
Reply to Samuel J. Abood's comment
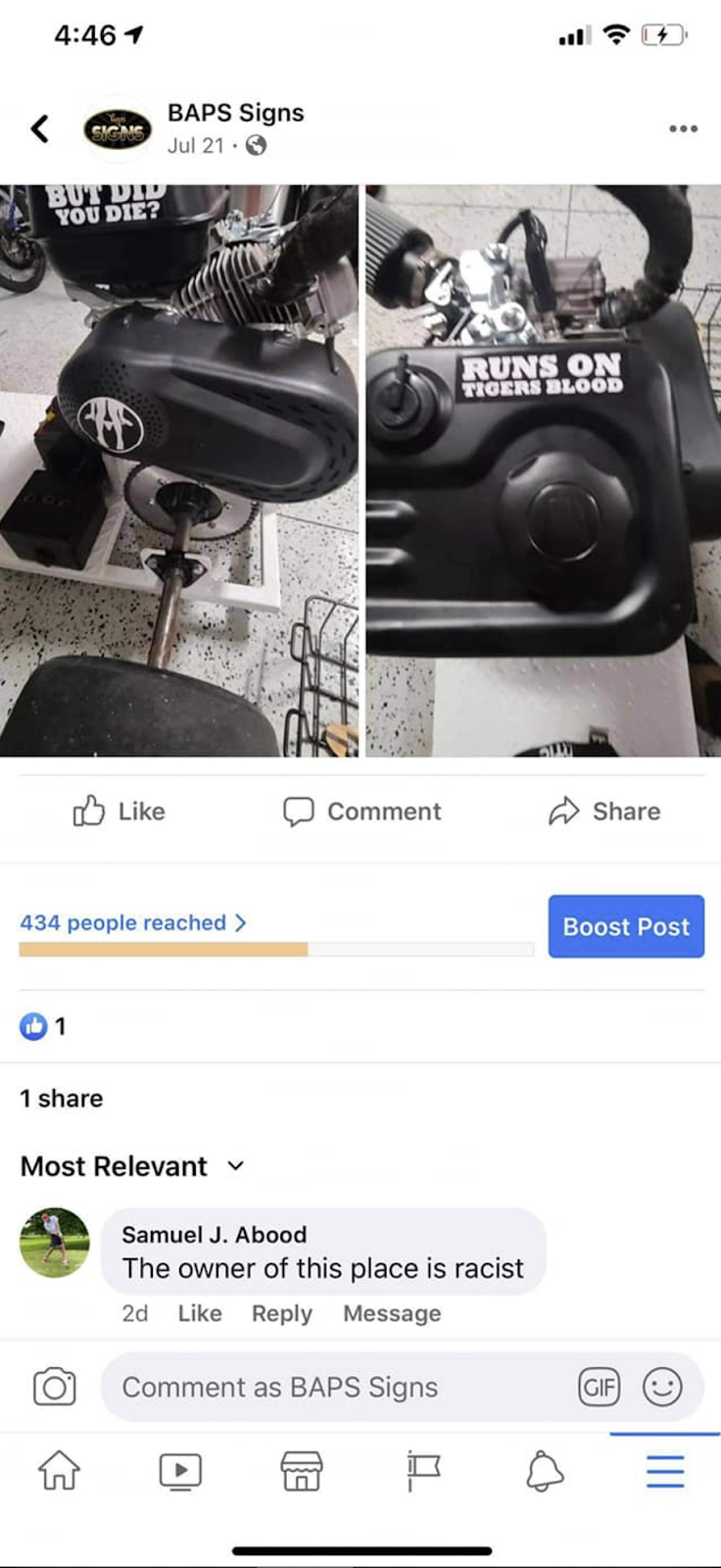[282, 1313]
